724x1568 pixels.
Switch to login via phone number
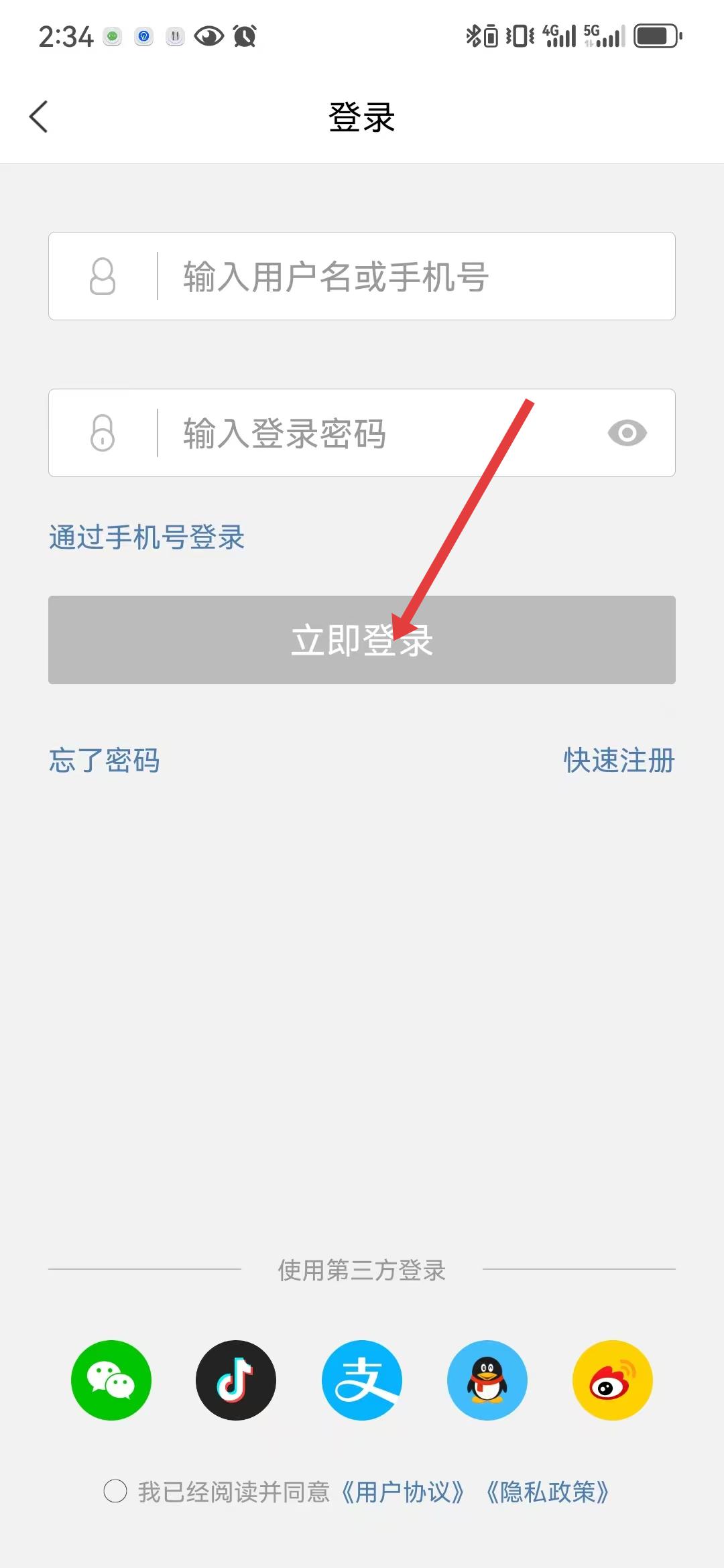147,537
